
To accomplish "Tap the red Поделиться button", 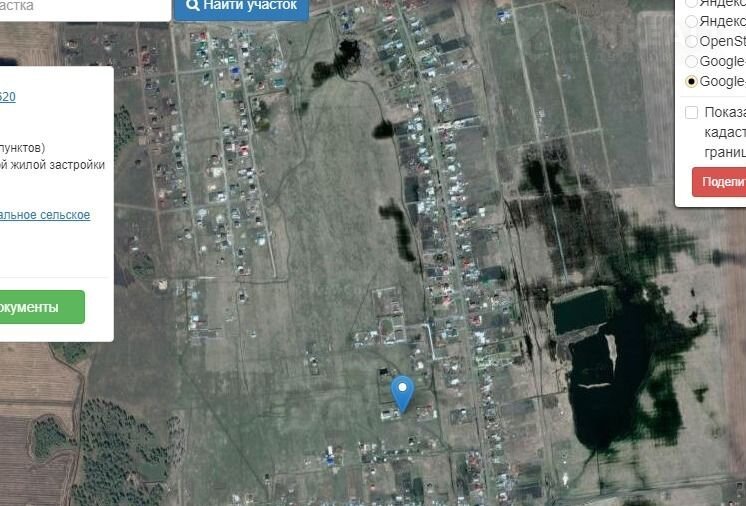I will [x=720, y=182].
